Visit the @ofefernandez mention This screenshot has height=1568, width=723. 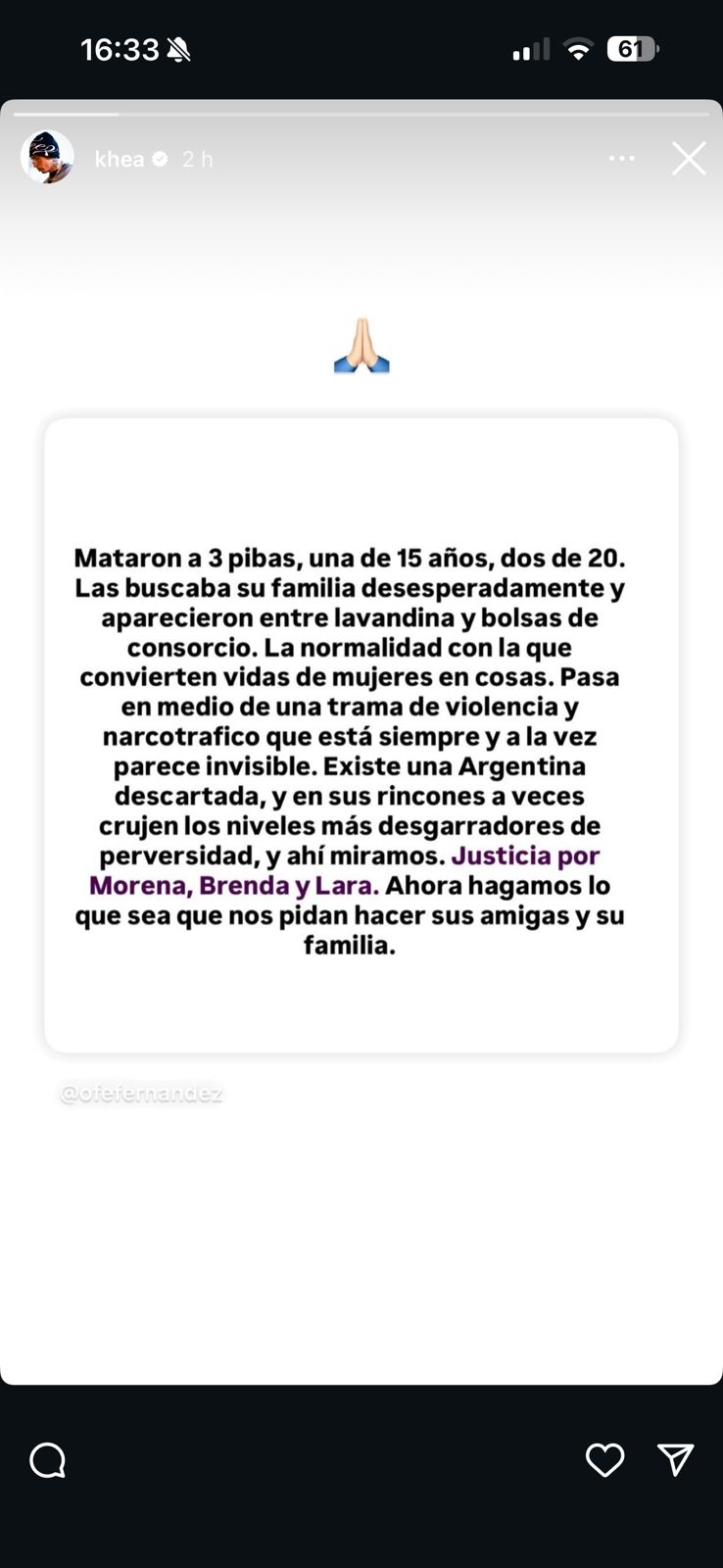pos(142,1094)
